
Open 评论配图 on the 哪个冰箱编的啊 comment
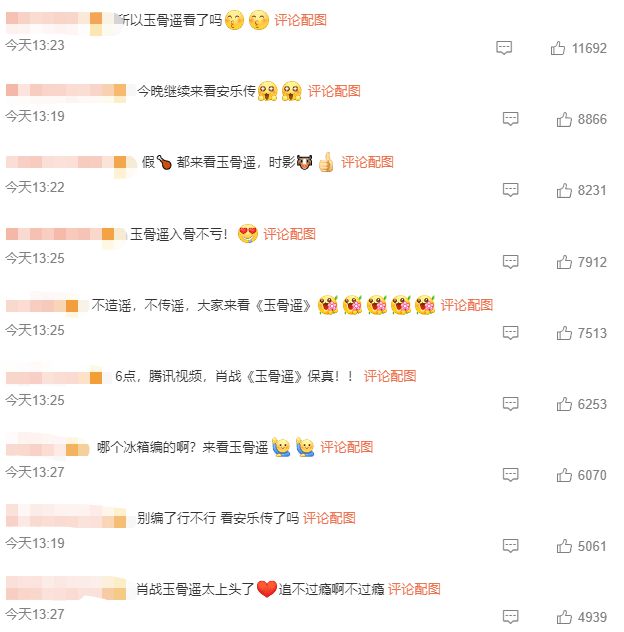click(347, 447)
